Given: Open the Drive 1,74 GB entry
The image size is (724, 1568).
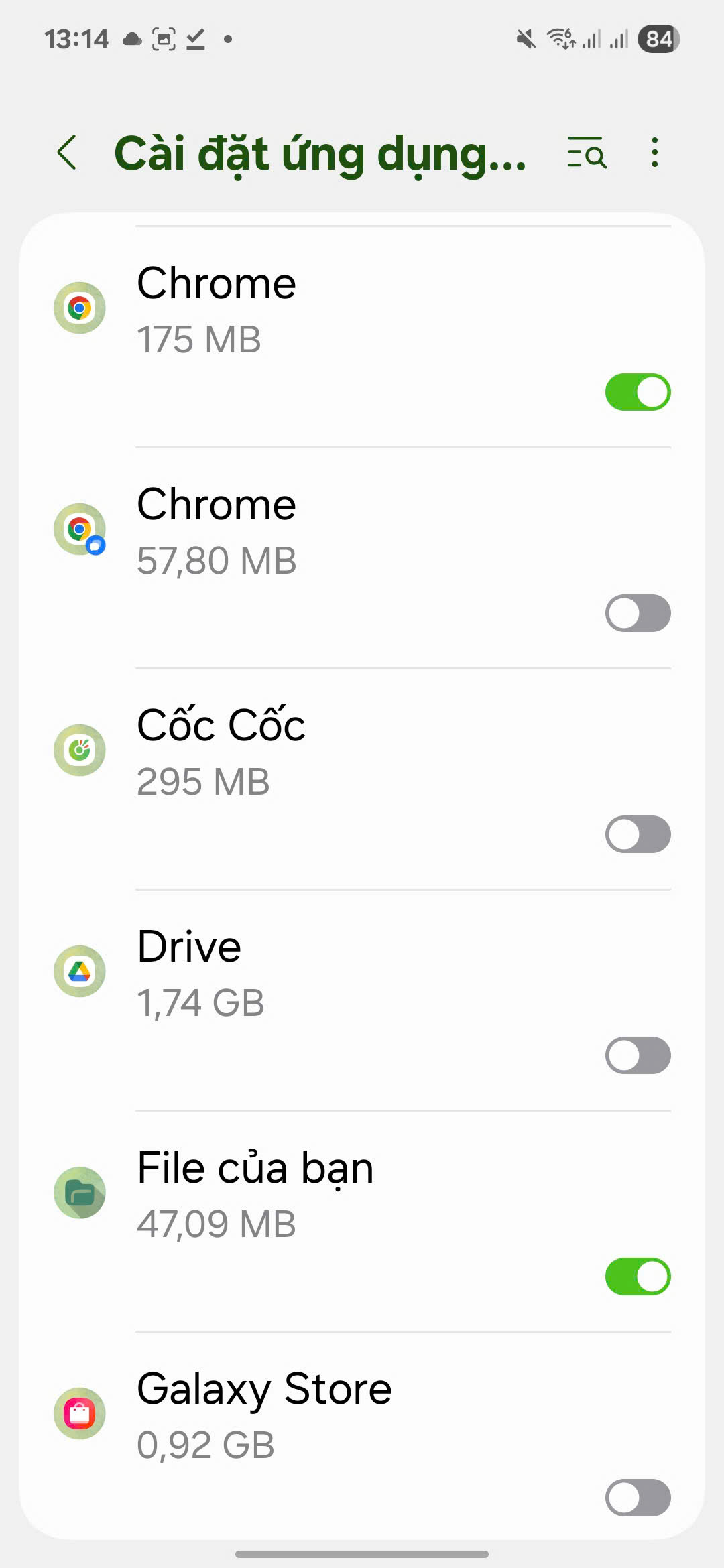Looking at the screenshot, I should click(x=268, y=972).
